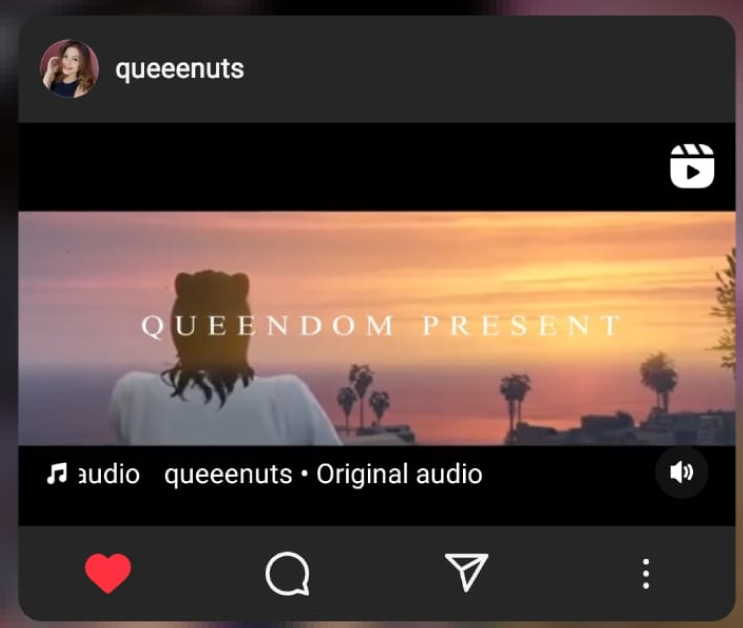This screenshot has height=628, width=743.
Task: Share the reel via paper plane icon
Action: point(466,573)
